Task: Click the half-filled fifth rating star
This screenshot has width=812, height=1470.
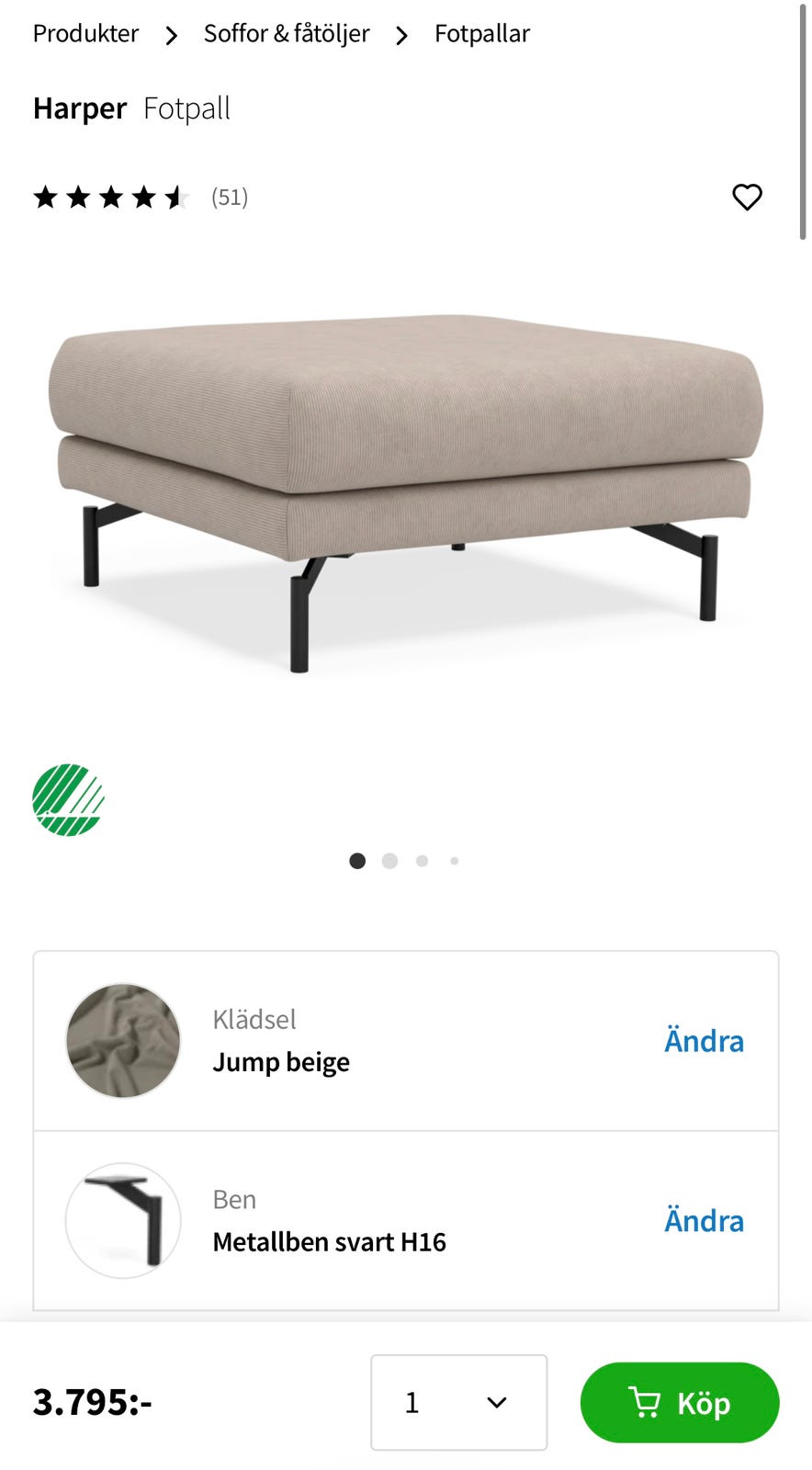Action: pos(175,196)
